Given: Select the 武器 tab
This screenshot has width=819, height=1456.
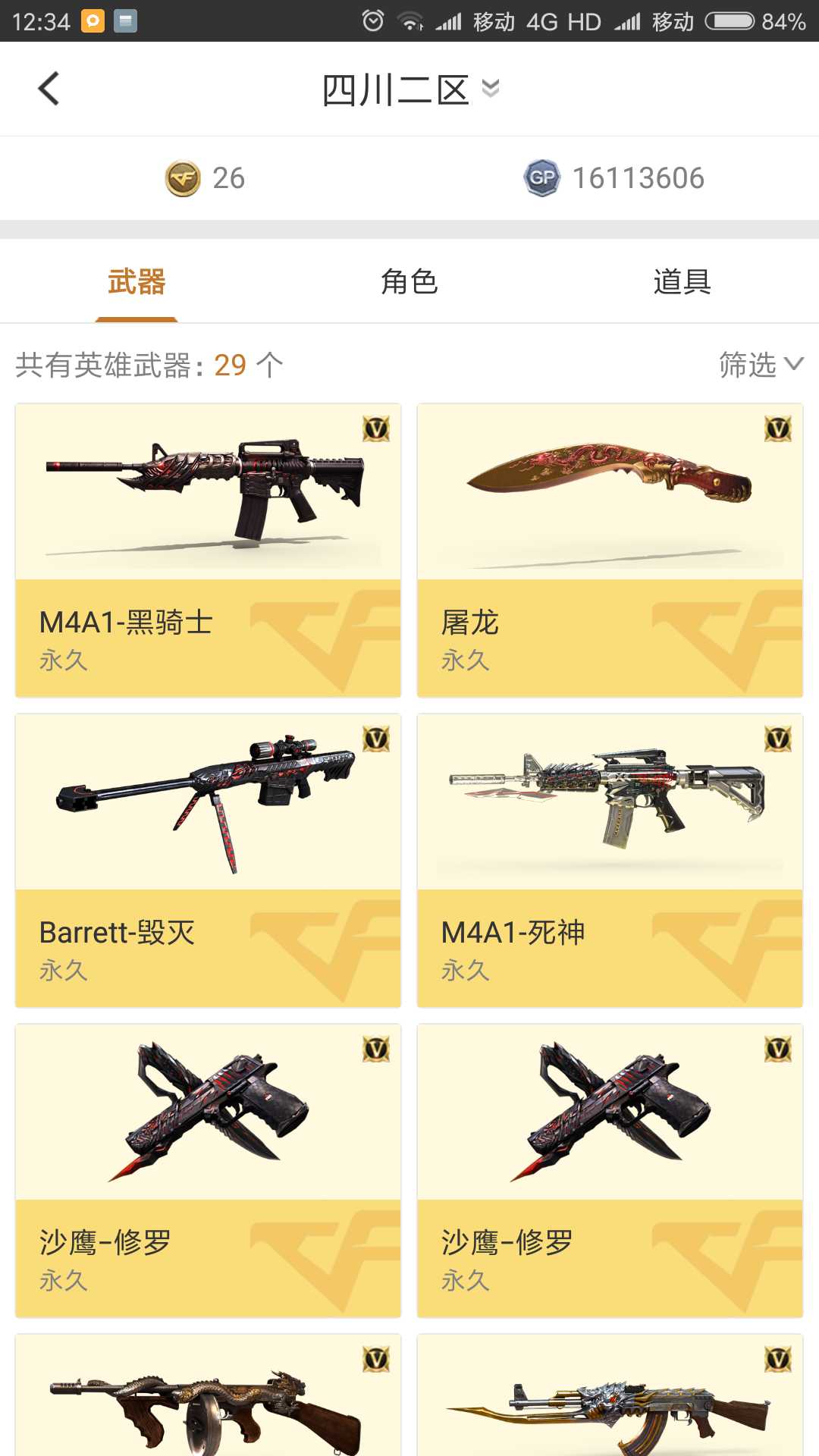Looking at the screenshot, I should pos(136,281).
